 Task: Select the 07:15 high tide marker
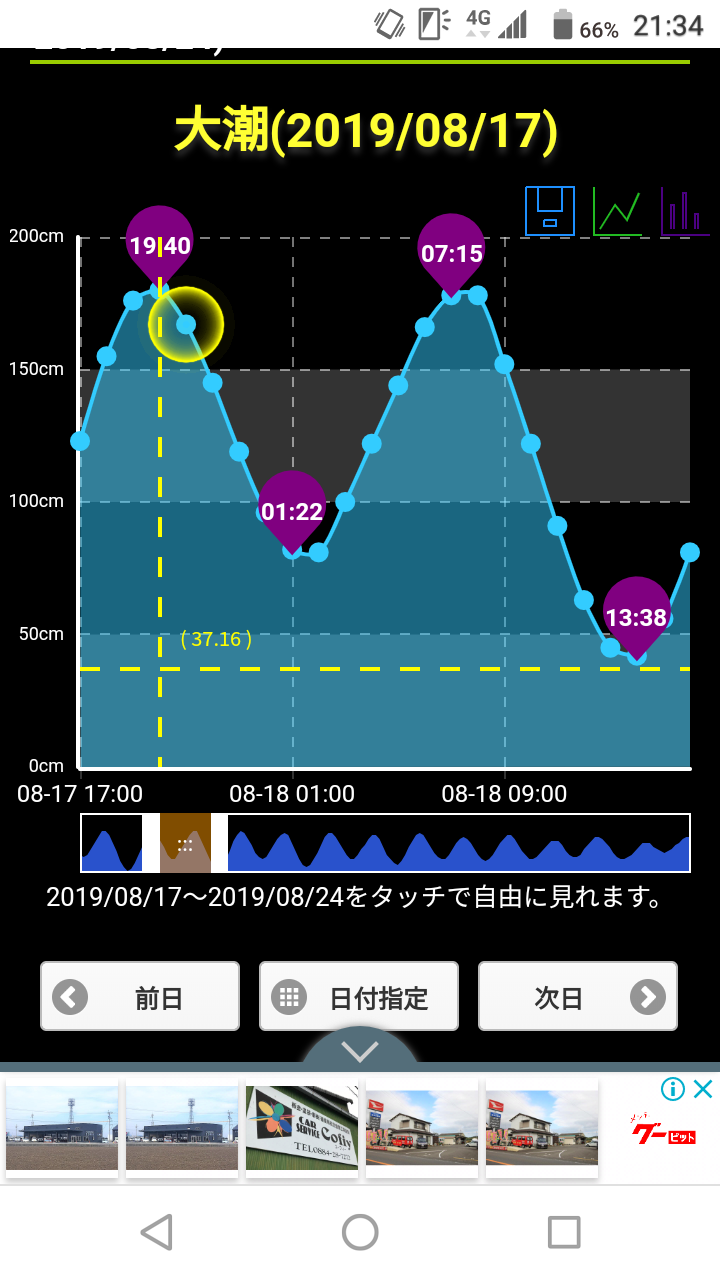coord(452,253)
